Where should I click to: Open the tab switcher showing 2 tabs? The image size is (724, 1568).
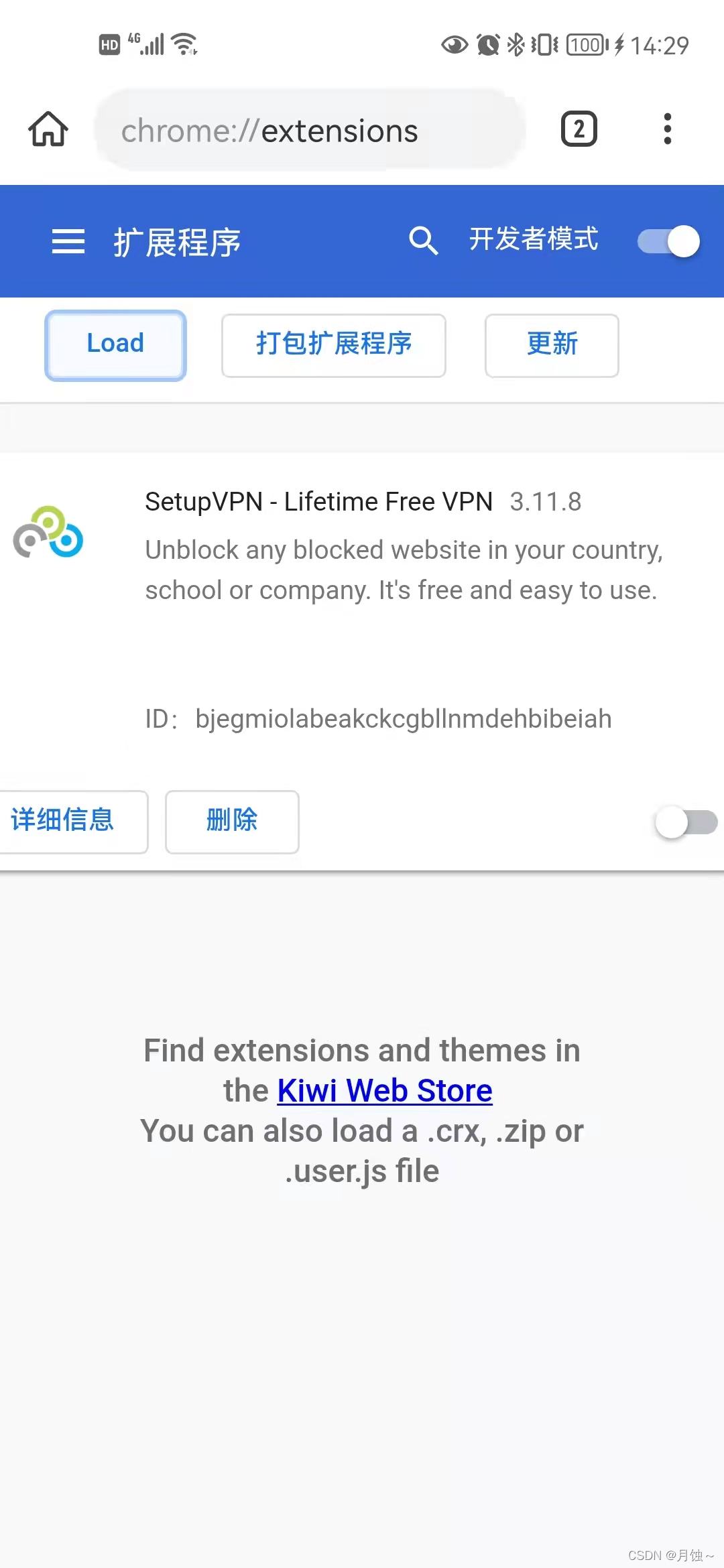coord(578,129)
